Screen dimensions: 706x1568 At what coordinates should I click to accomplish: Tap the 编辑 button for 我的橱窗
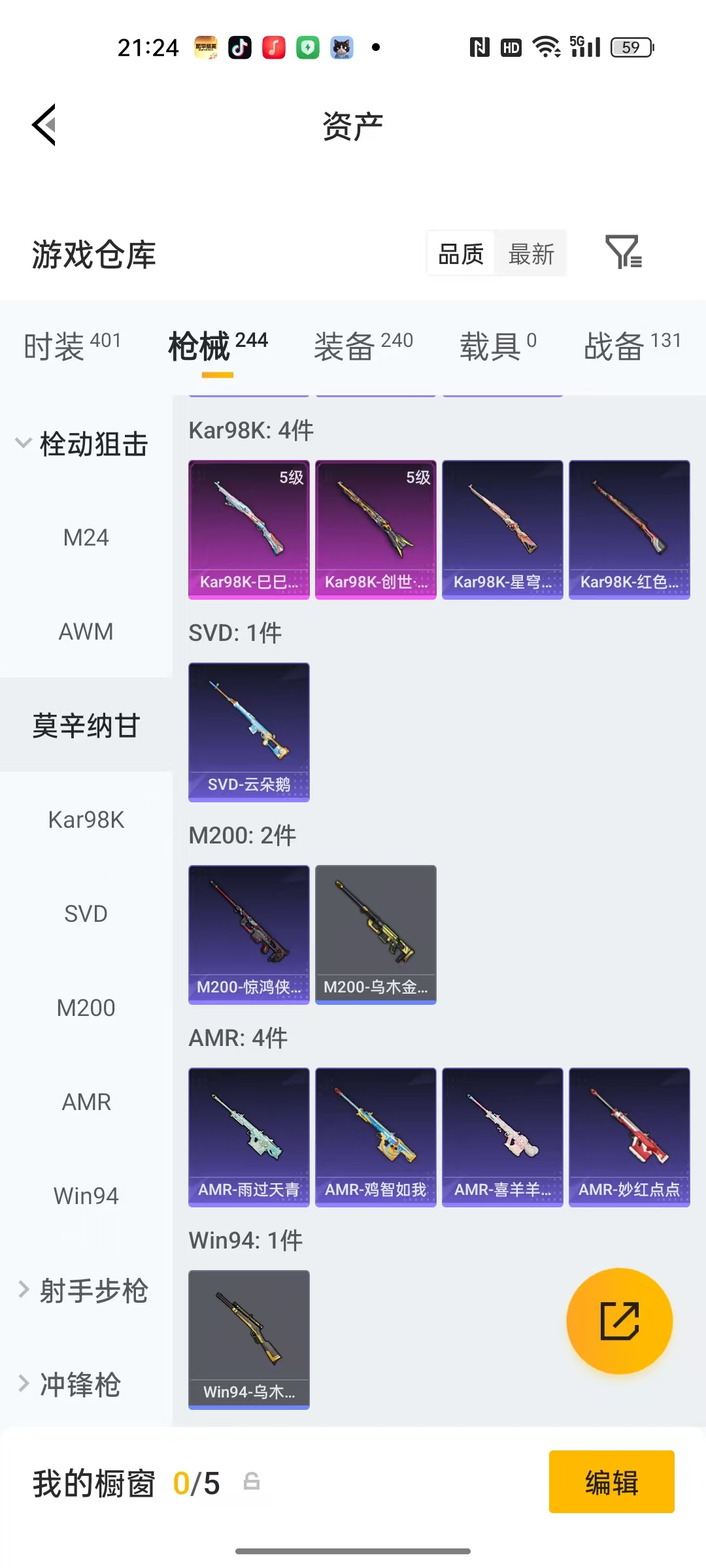611,1482
